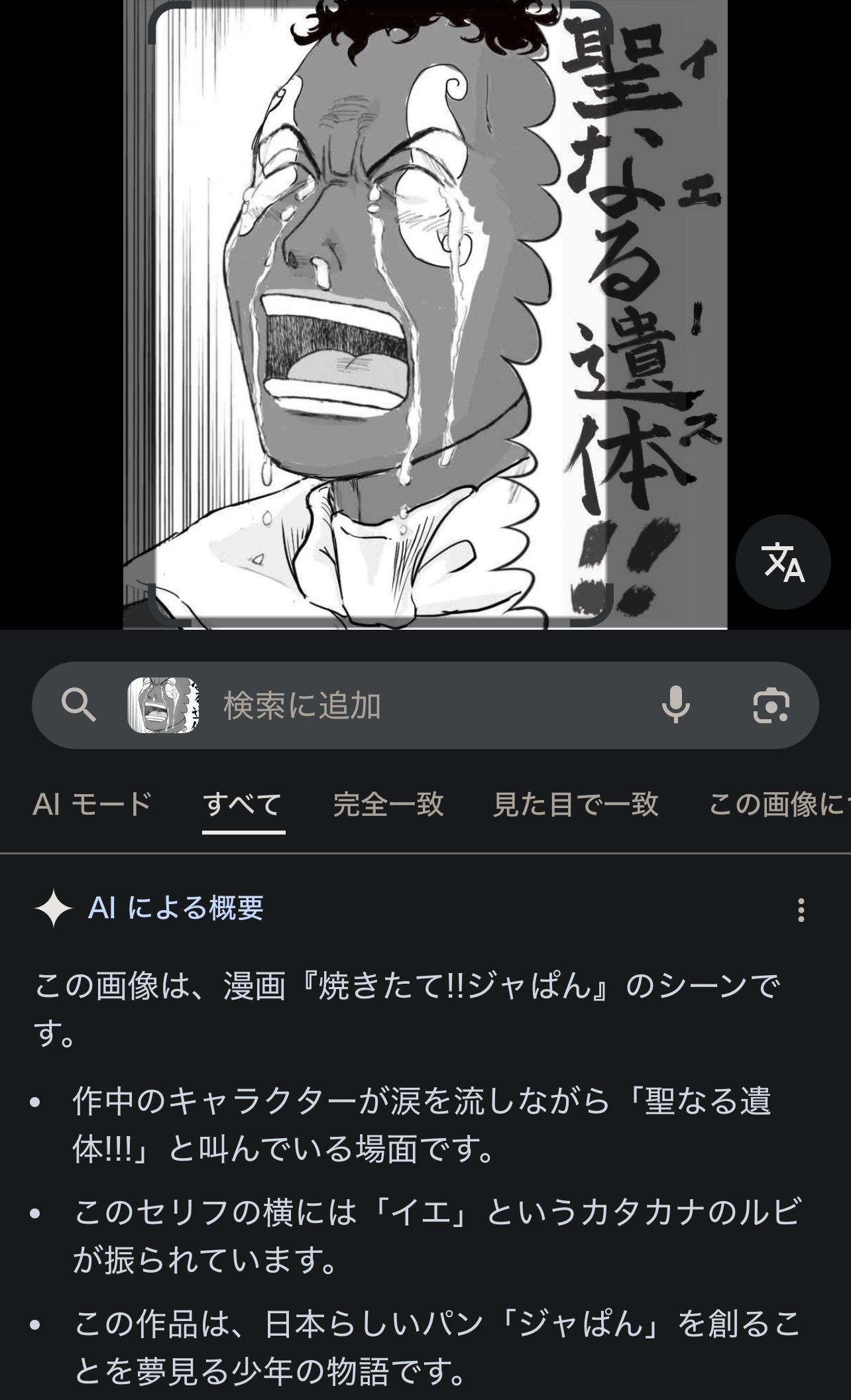Switch to the AI モード tab
This screenshot has width=851, height=1400.
pyautogui.click(x=92, y=804)
